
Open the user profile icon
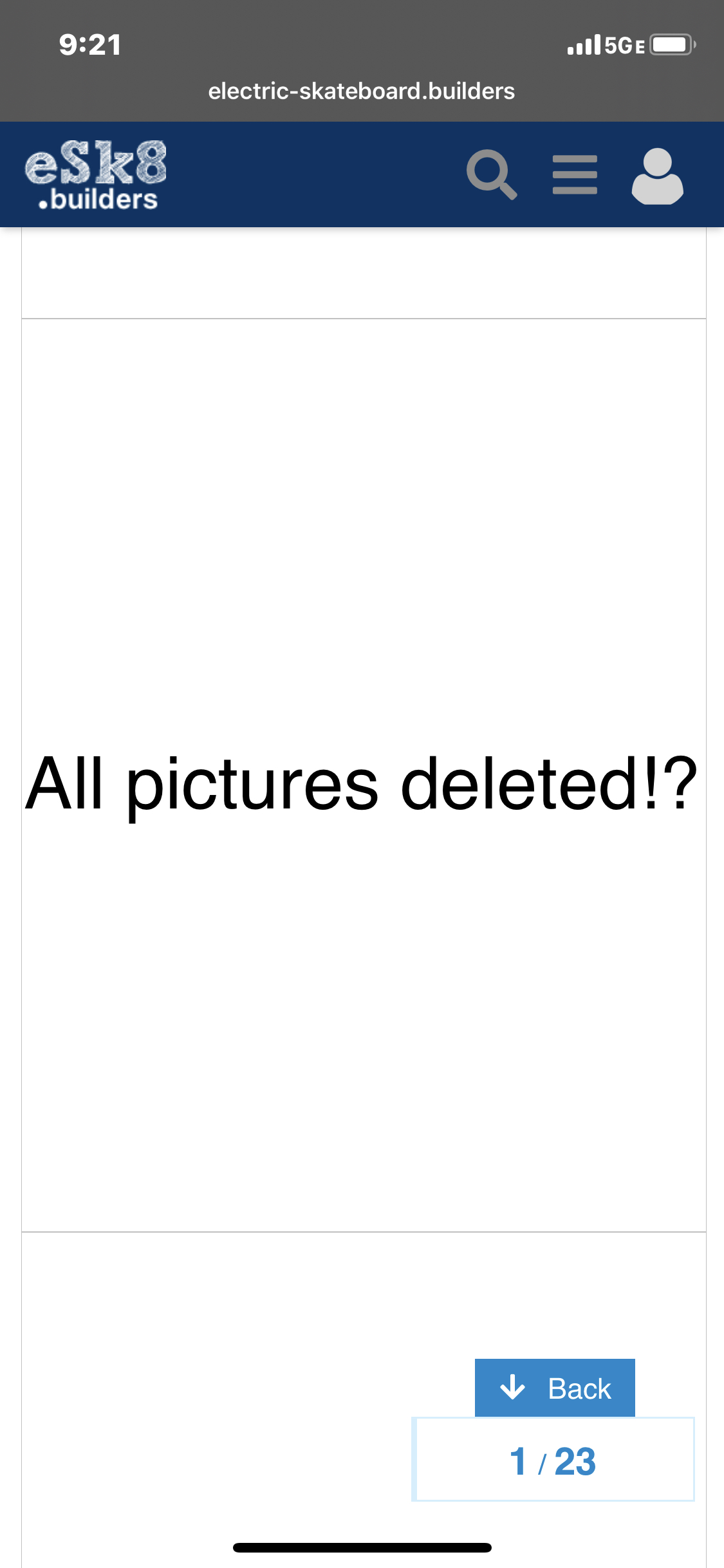click(x=657, y=176)
